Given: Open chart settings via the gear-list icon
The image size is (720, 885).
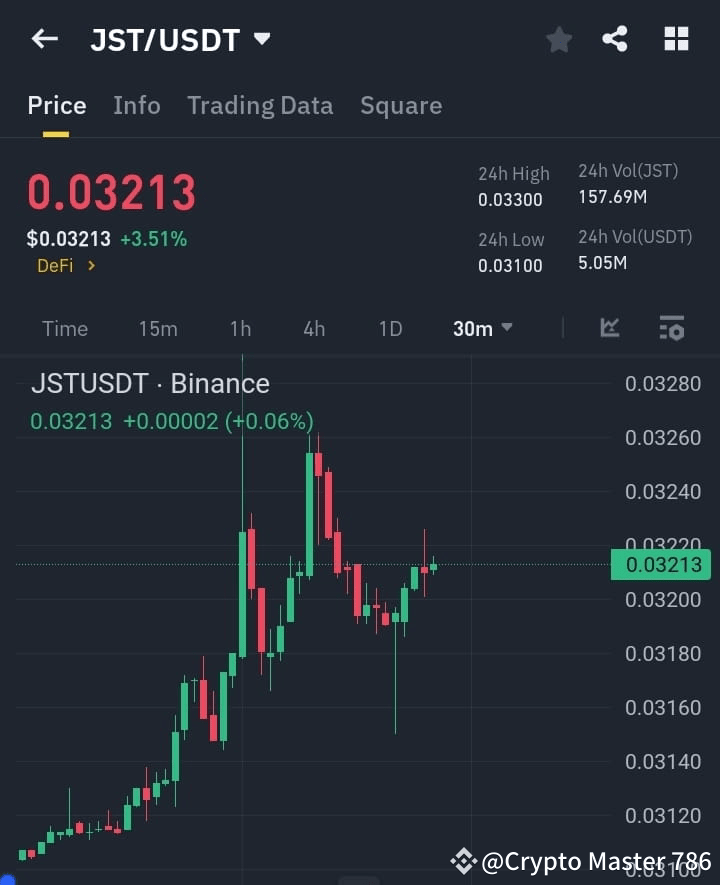Looking at the screenshot, I should [671, 327].
